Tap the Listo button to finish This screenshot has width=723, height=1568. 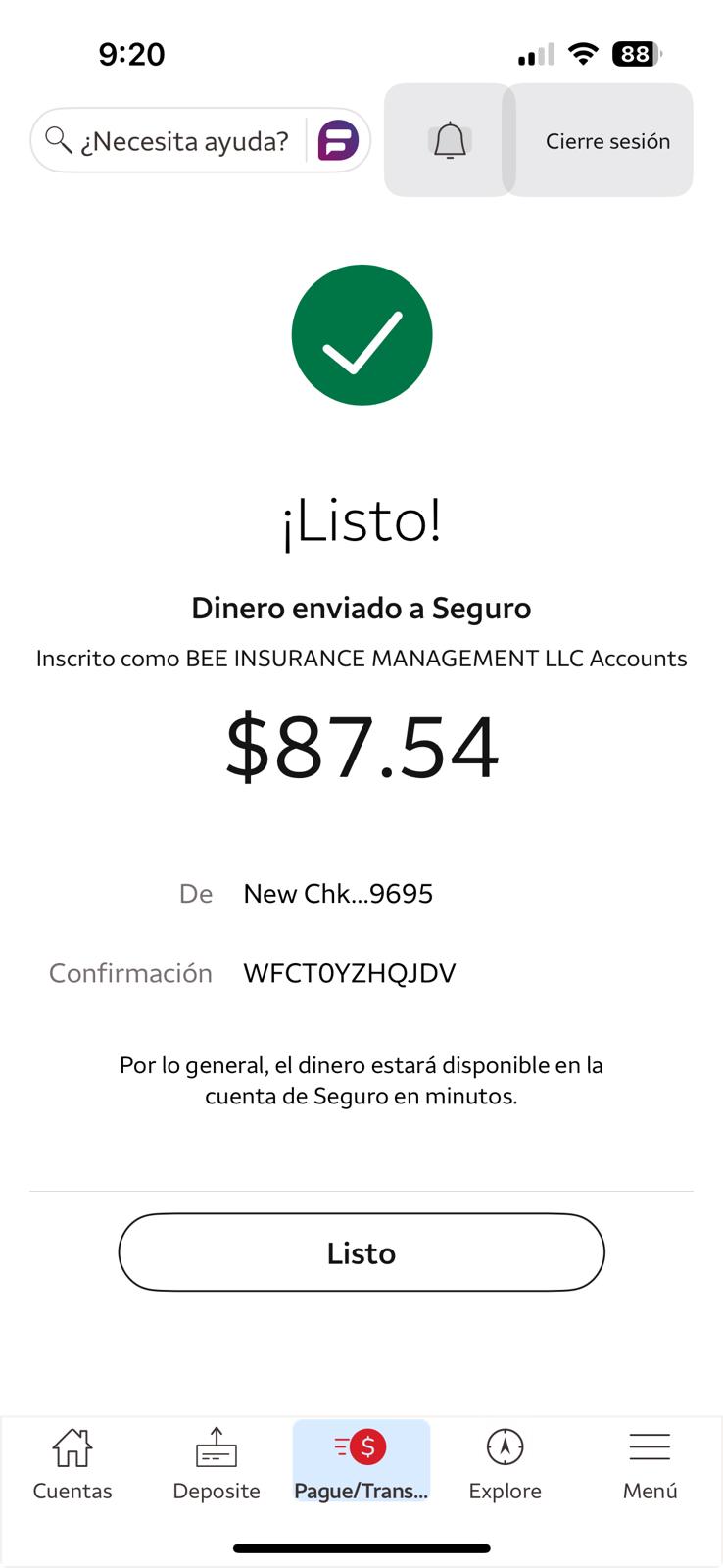361,1252
